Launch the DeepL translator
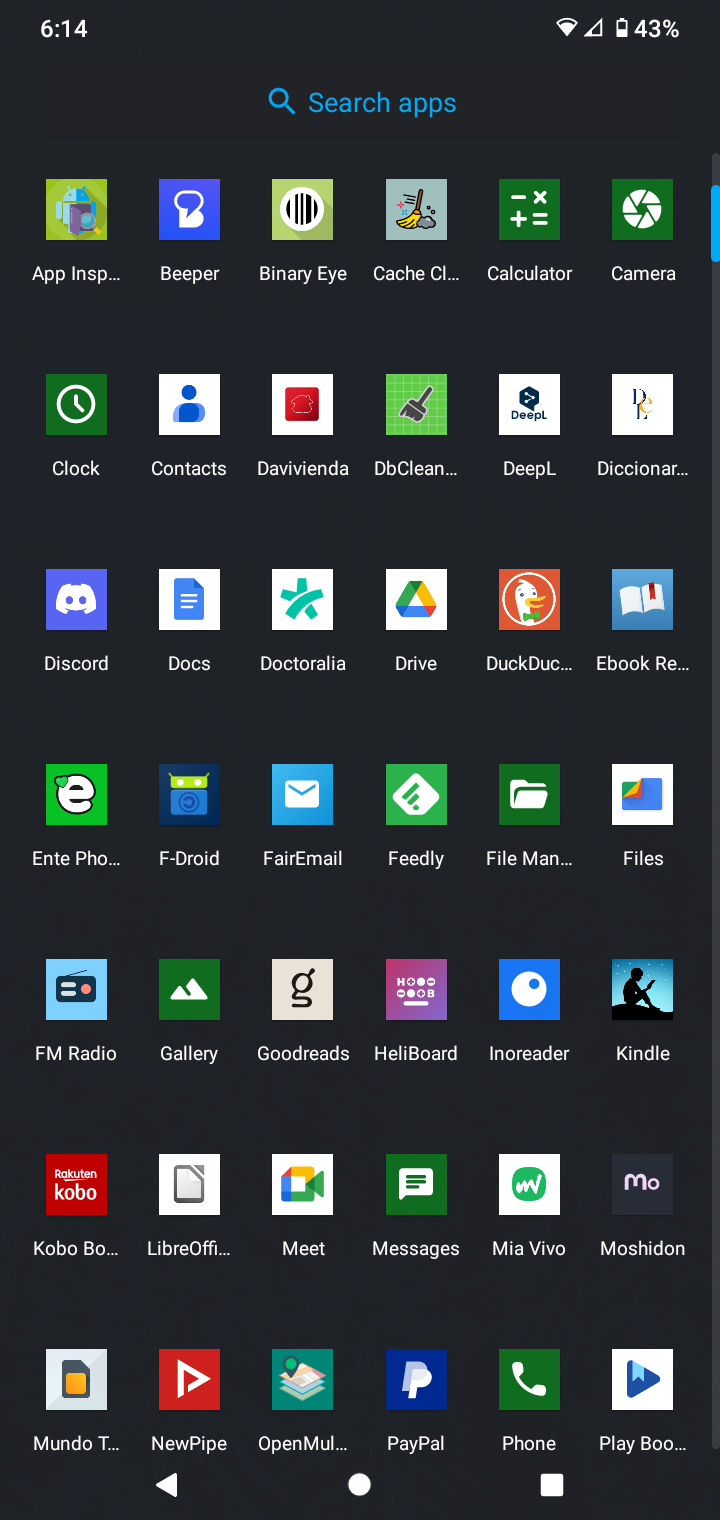The width and height of the screenshot is (720, 1520). [529, 405]
